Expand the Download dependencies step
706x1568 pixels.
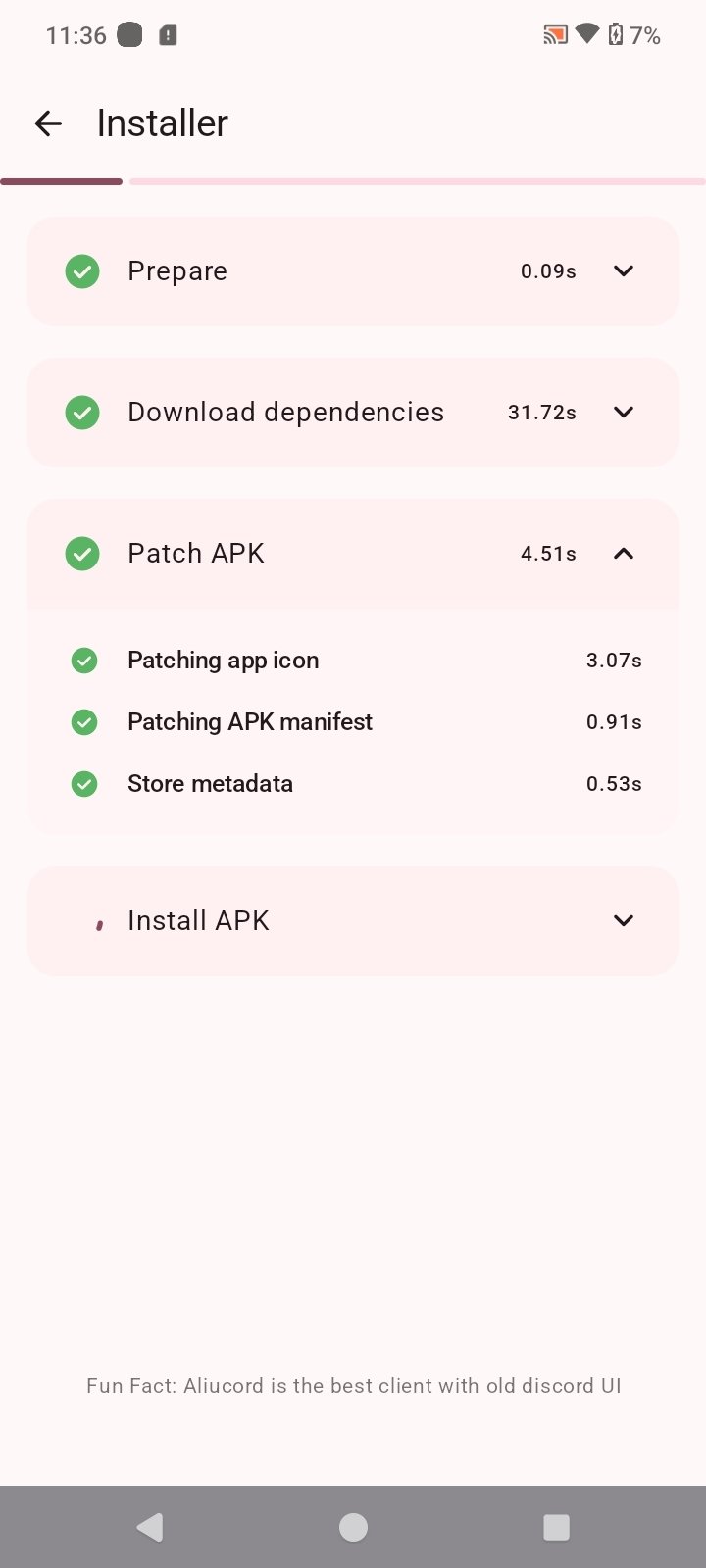click(x=623, y=413)
